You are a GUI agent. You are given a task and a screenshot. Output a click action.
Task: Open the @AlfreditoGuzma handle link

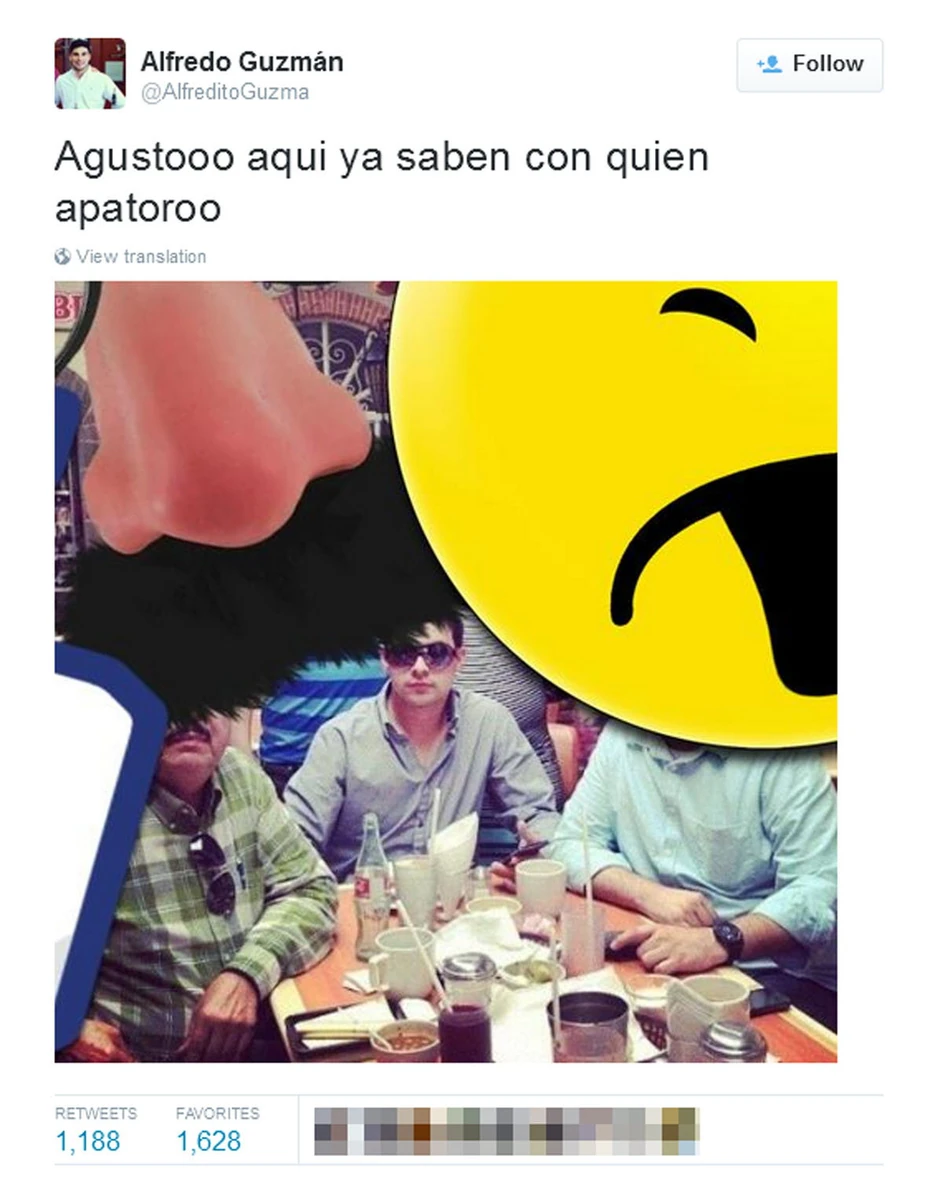(x=224, y=93)
